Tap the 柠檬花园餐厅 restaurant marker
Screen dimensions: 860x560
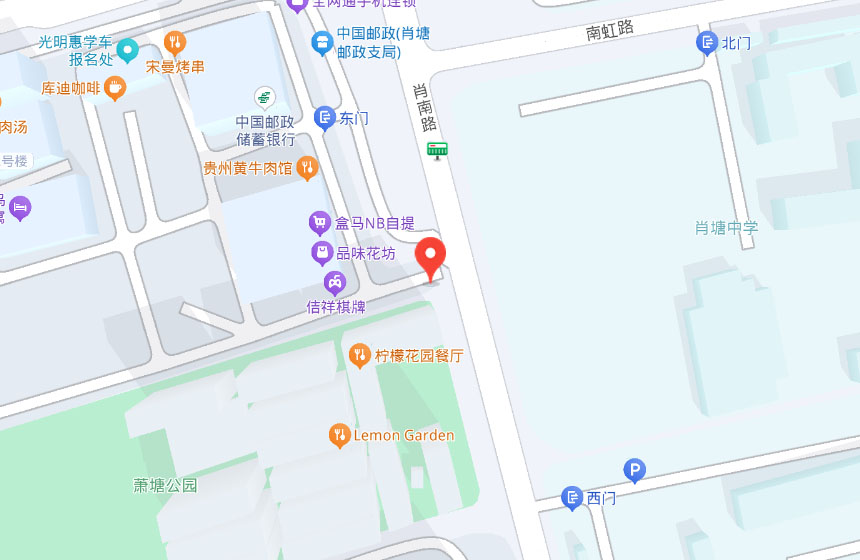[x=360, y=355]
